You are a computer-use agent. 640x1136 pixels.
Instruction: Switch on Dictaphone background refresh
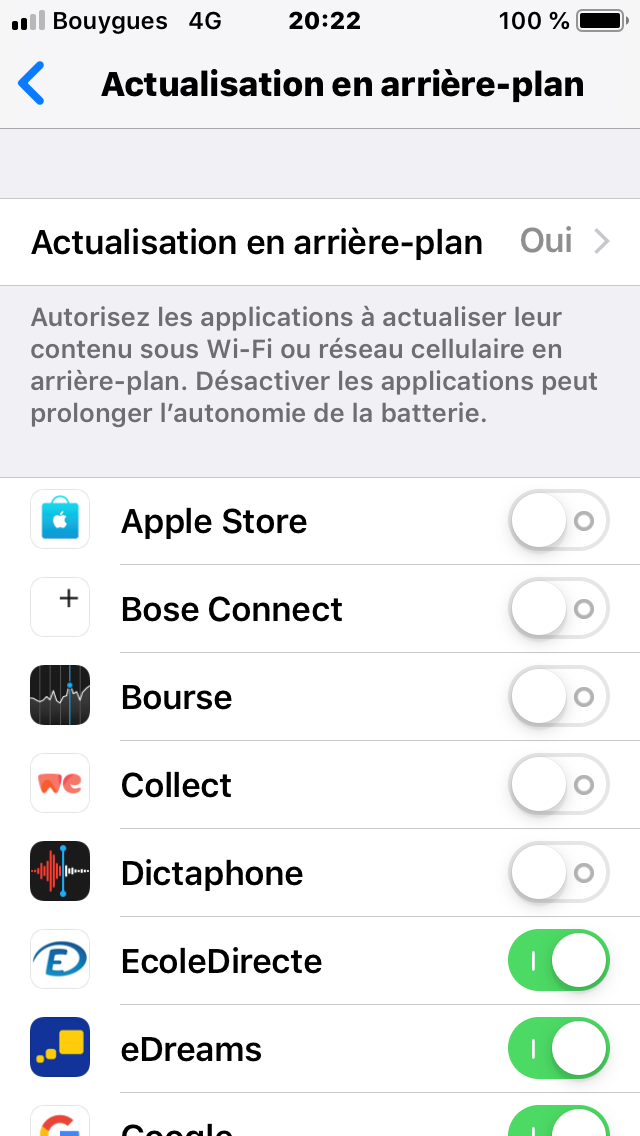(x=558, y=872)
